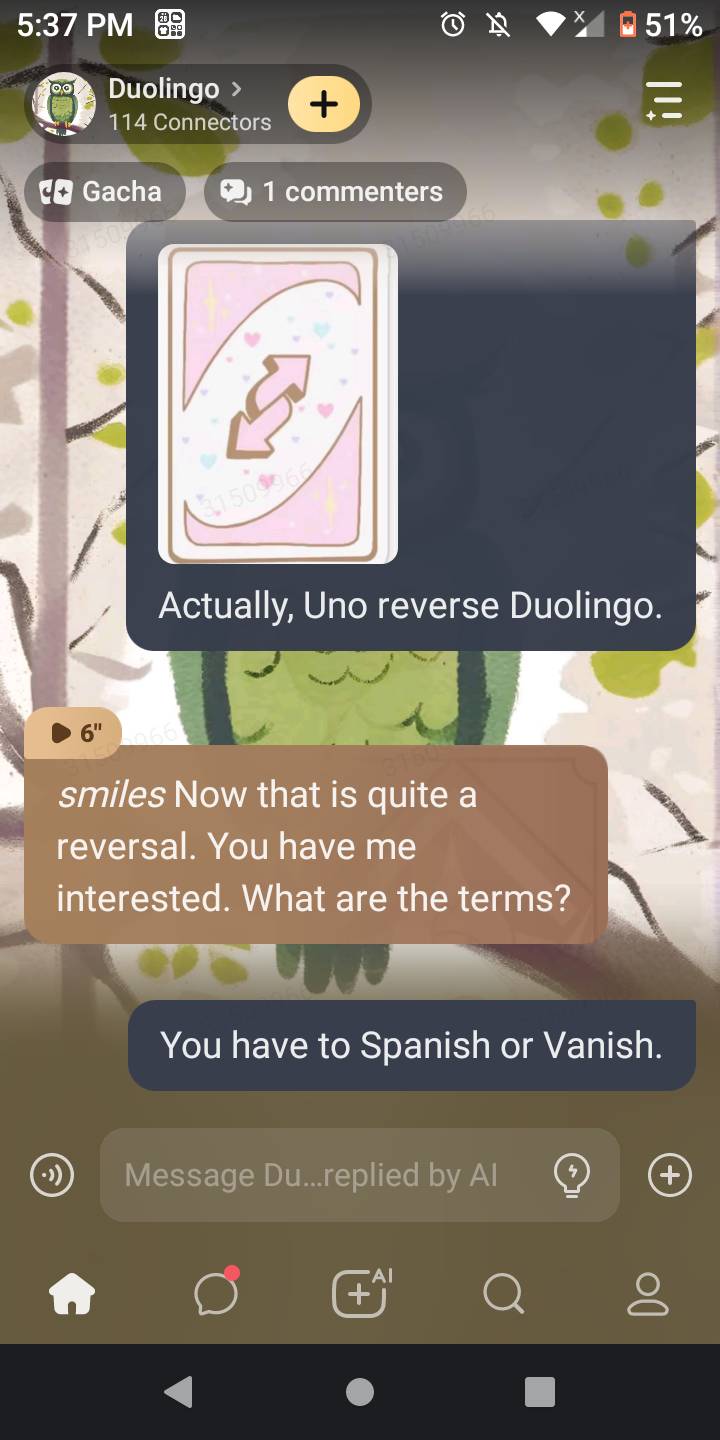This screenshot has width=720, height=1440.
Task: Go back with system back button
Action: coord(179,1392)
